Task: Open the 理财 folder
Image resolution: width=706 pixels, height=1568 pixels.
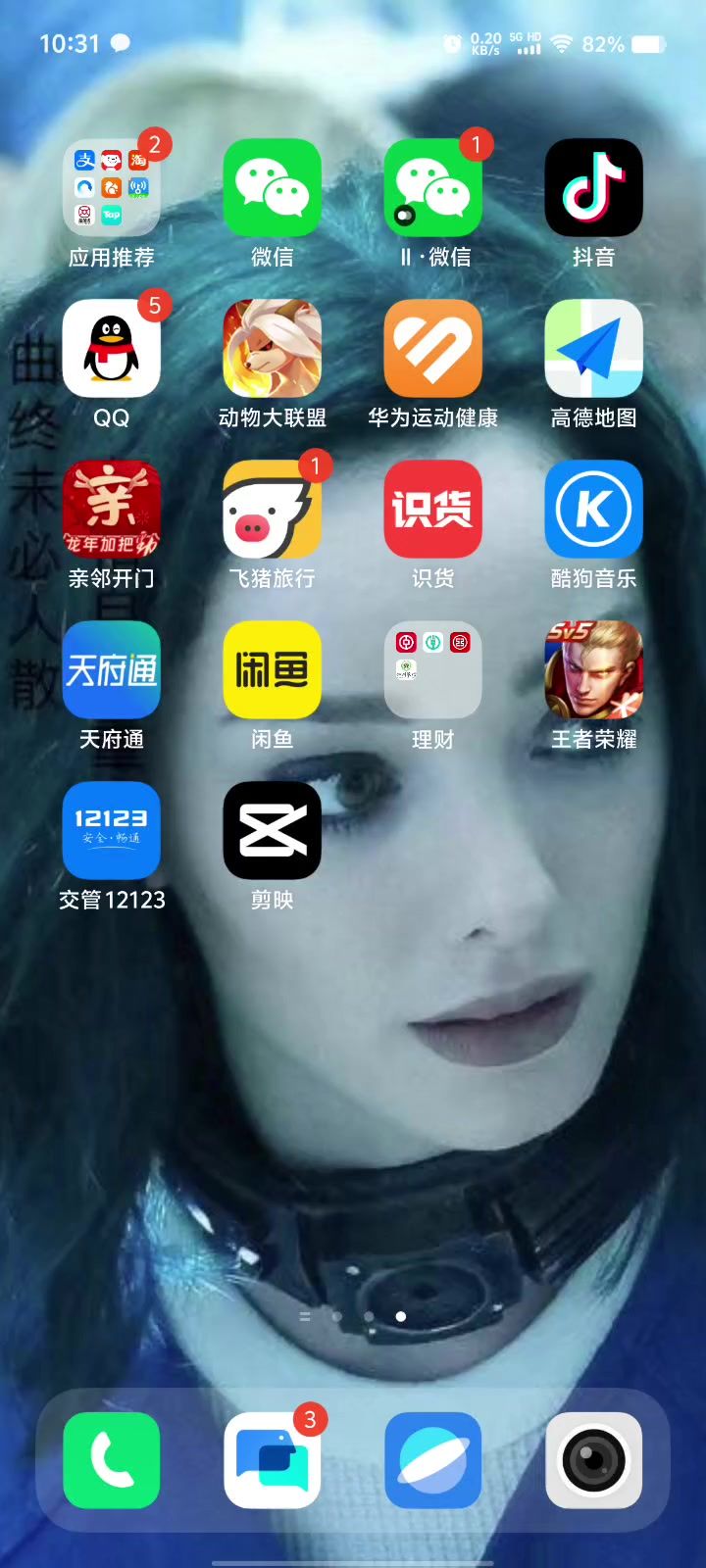Action: point(432,669)
